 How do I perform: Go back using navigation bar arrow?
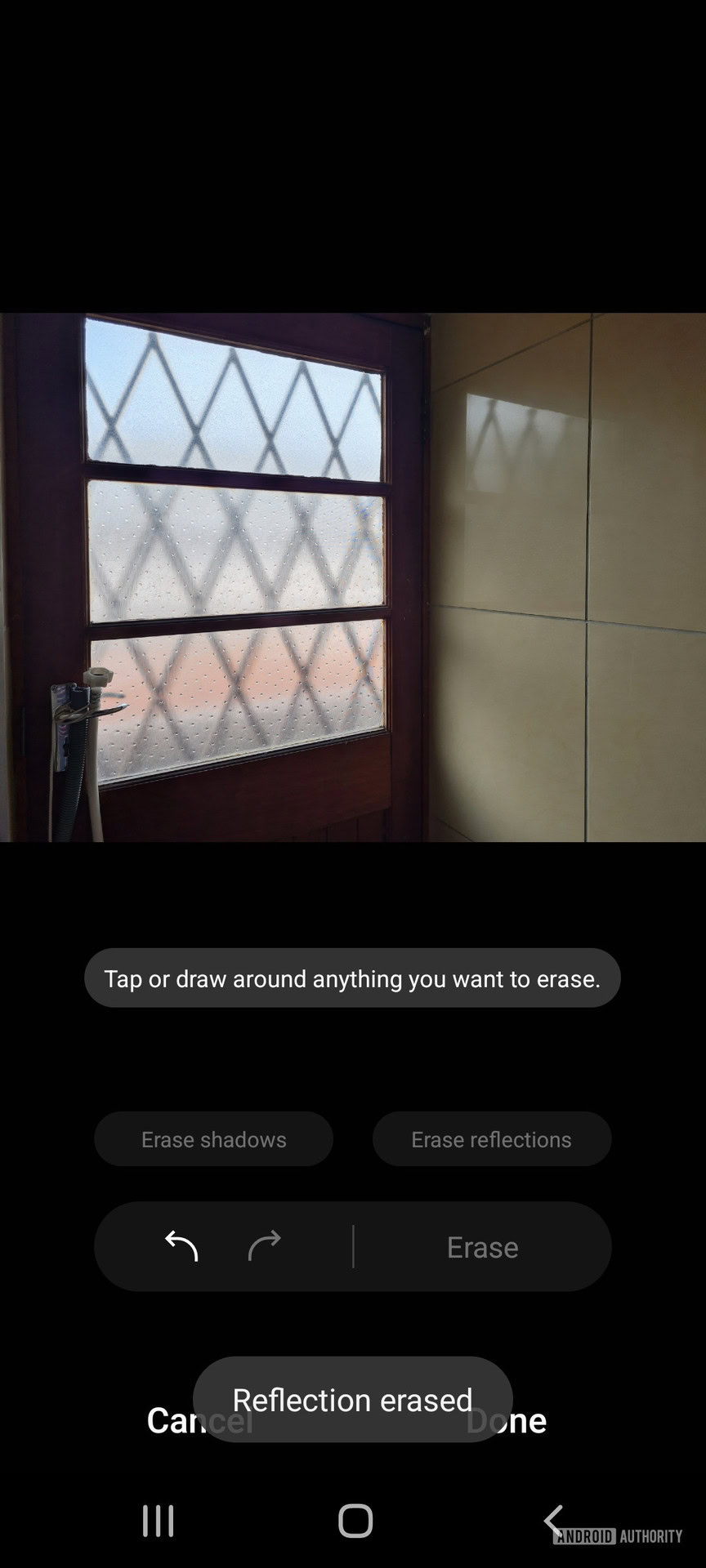[553, 1520]
